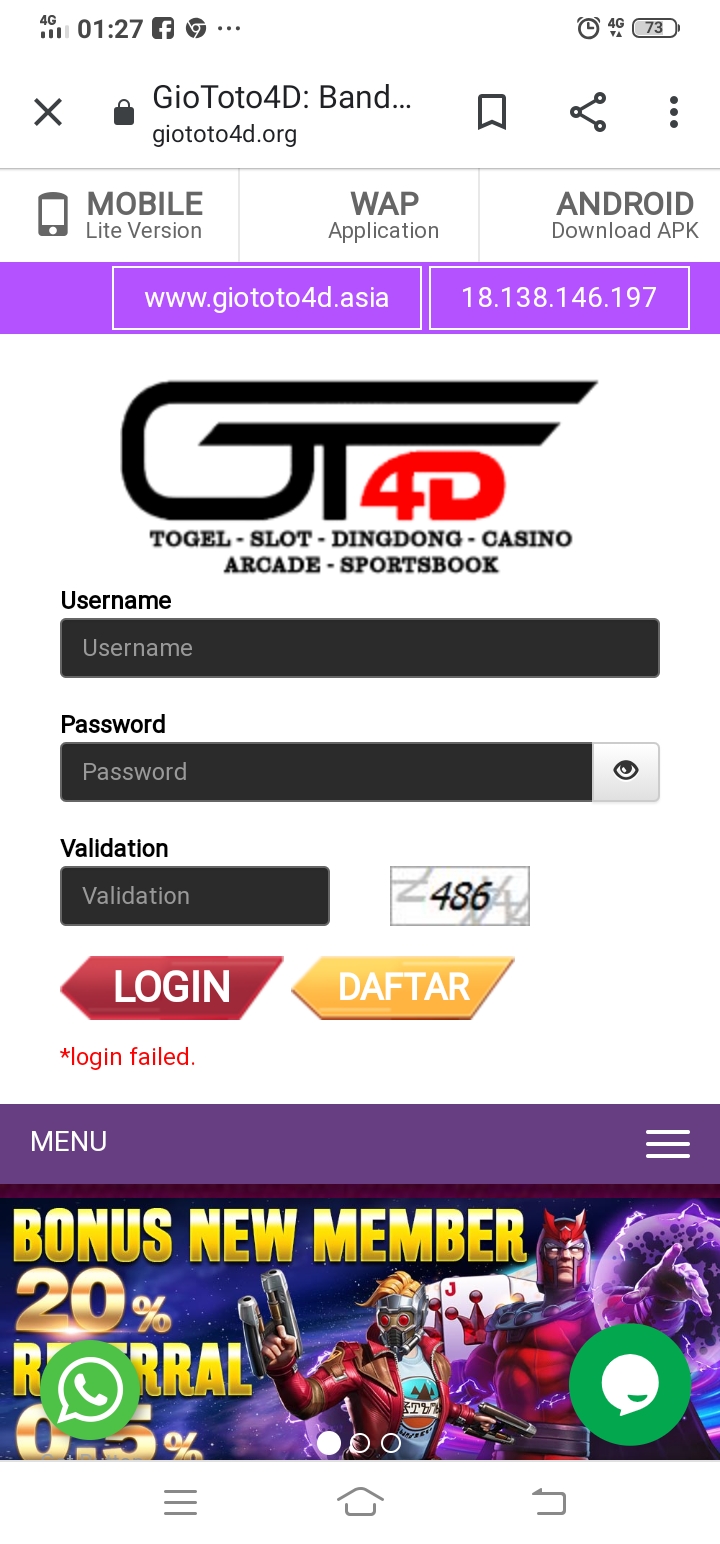
Task: Open the browser overflow menu
Action: pos(674,112)
